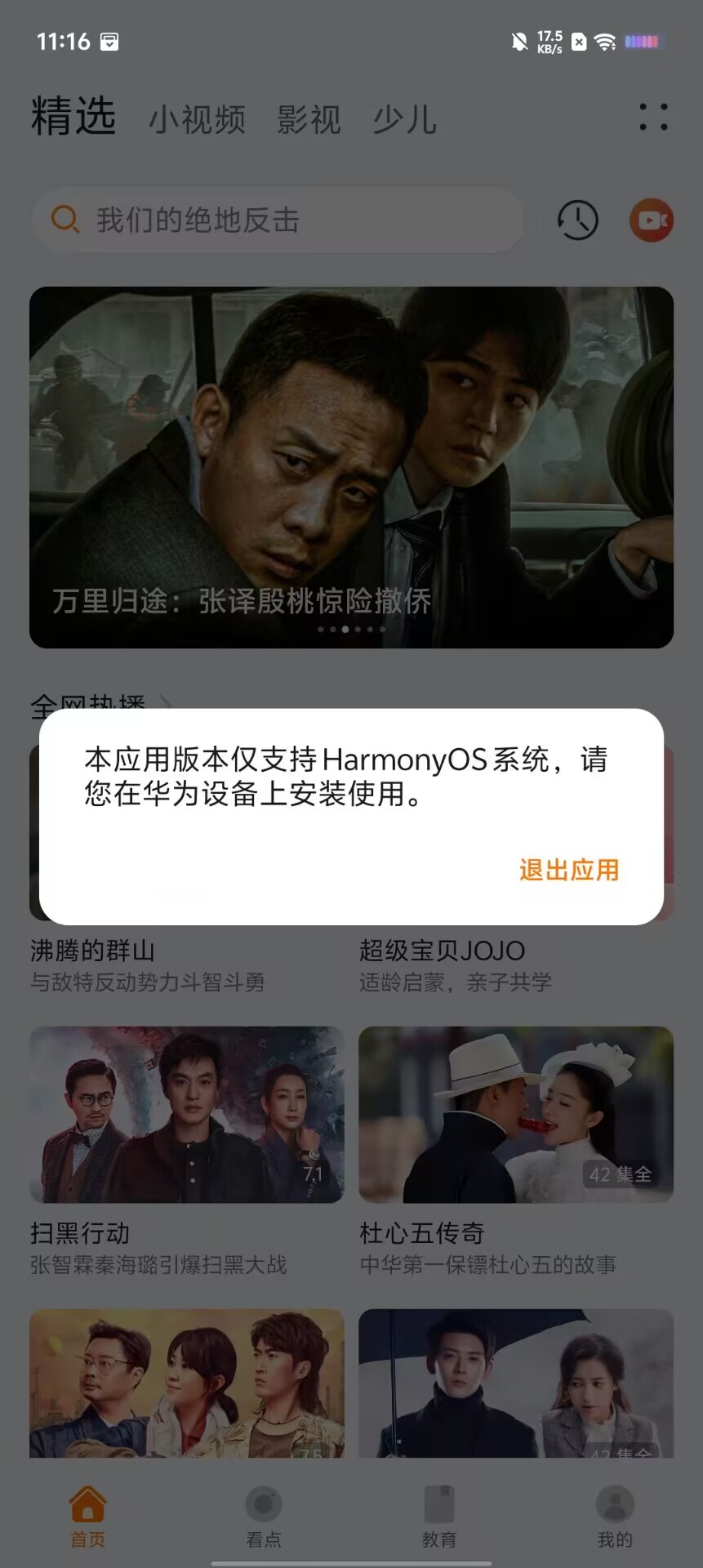Image resolution: width=703 pixels, height=1568 pixels.
Task: Open the 万里归途 banner
Action: click(x=351, y=467)
